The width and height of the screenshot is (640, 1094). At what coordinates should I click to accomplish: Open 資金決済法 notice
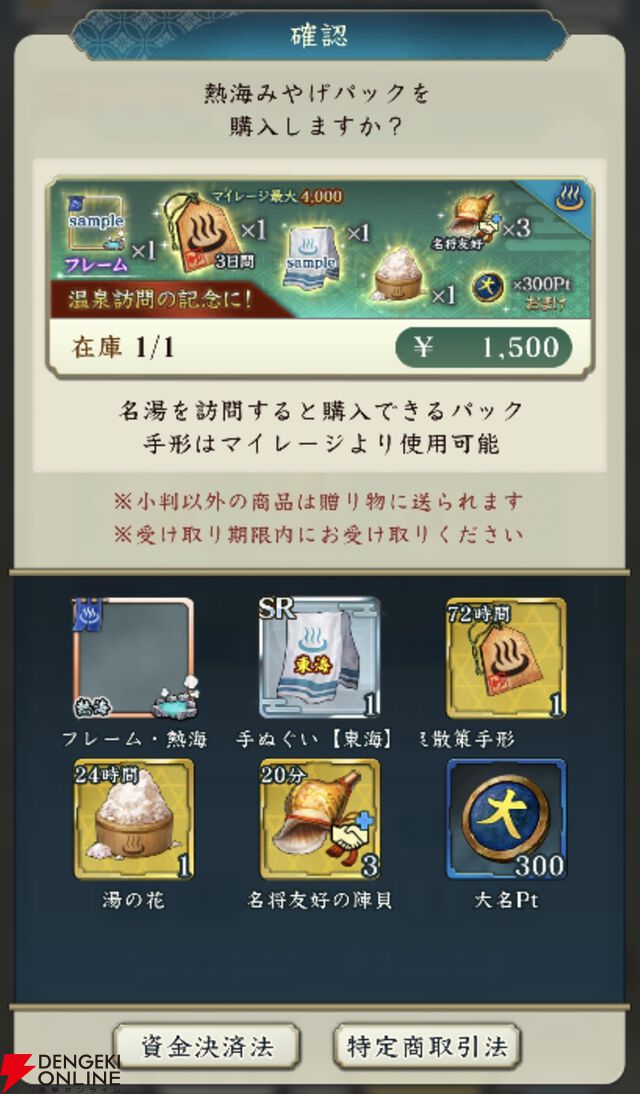(x=207, y=1047)
